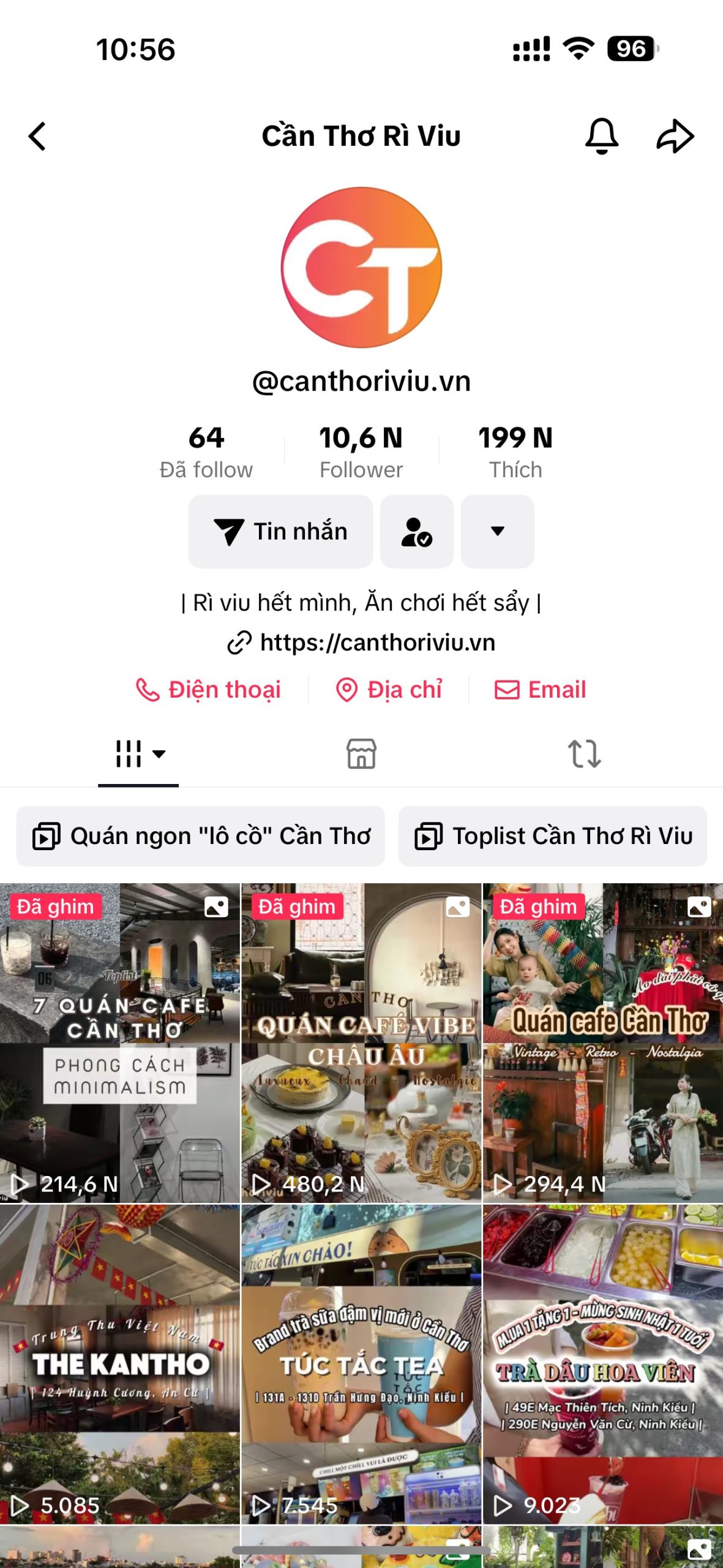Open the Trà Dâu Hoa Viên video
Screen dimensions: 723x1568
603,1364
